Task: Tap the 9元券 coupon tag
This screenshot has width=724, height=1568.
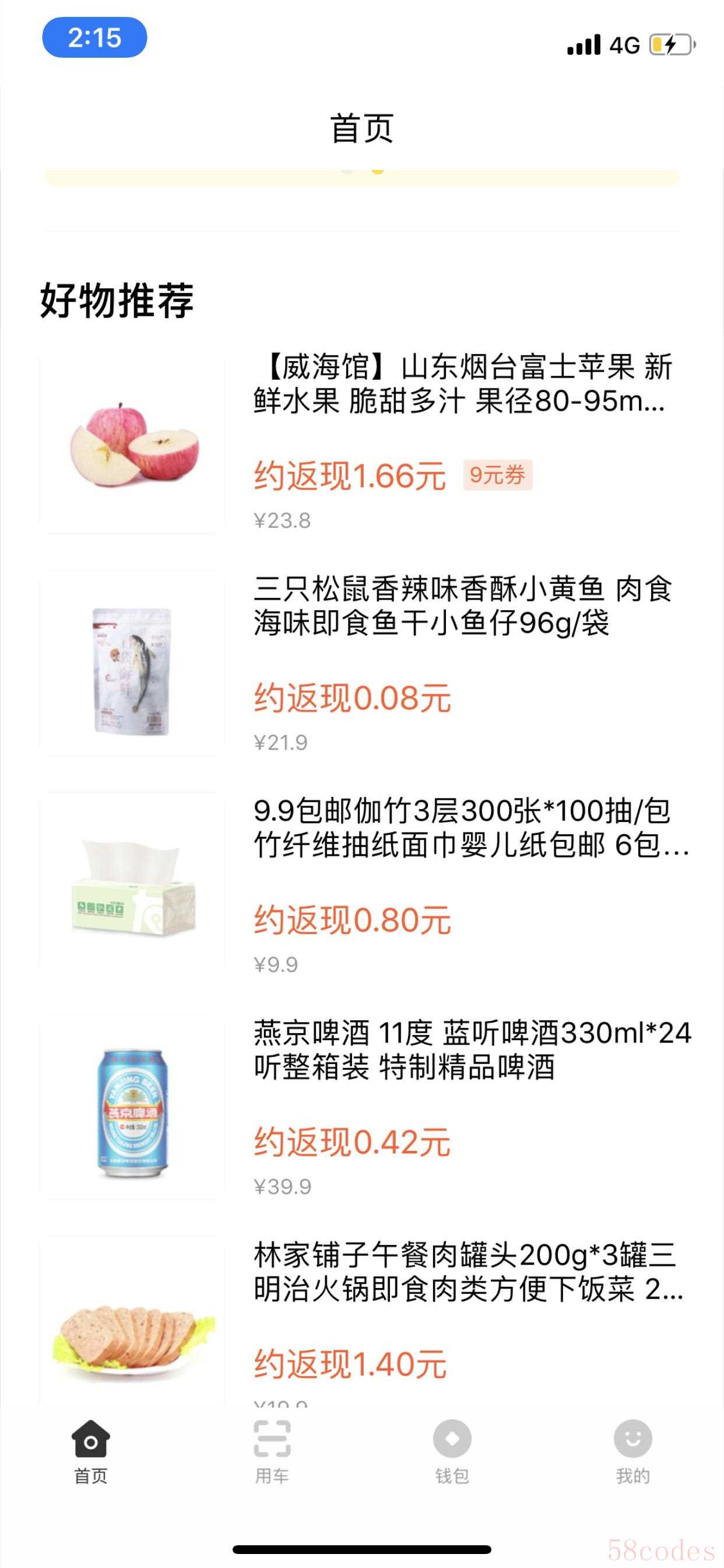Action: point(497,475)
